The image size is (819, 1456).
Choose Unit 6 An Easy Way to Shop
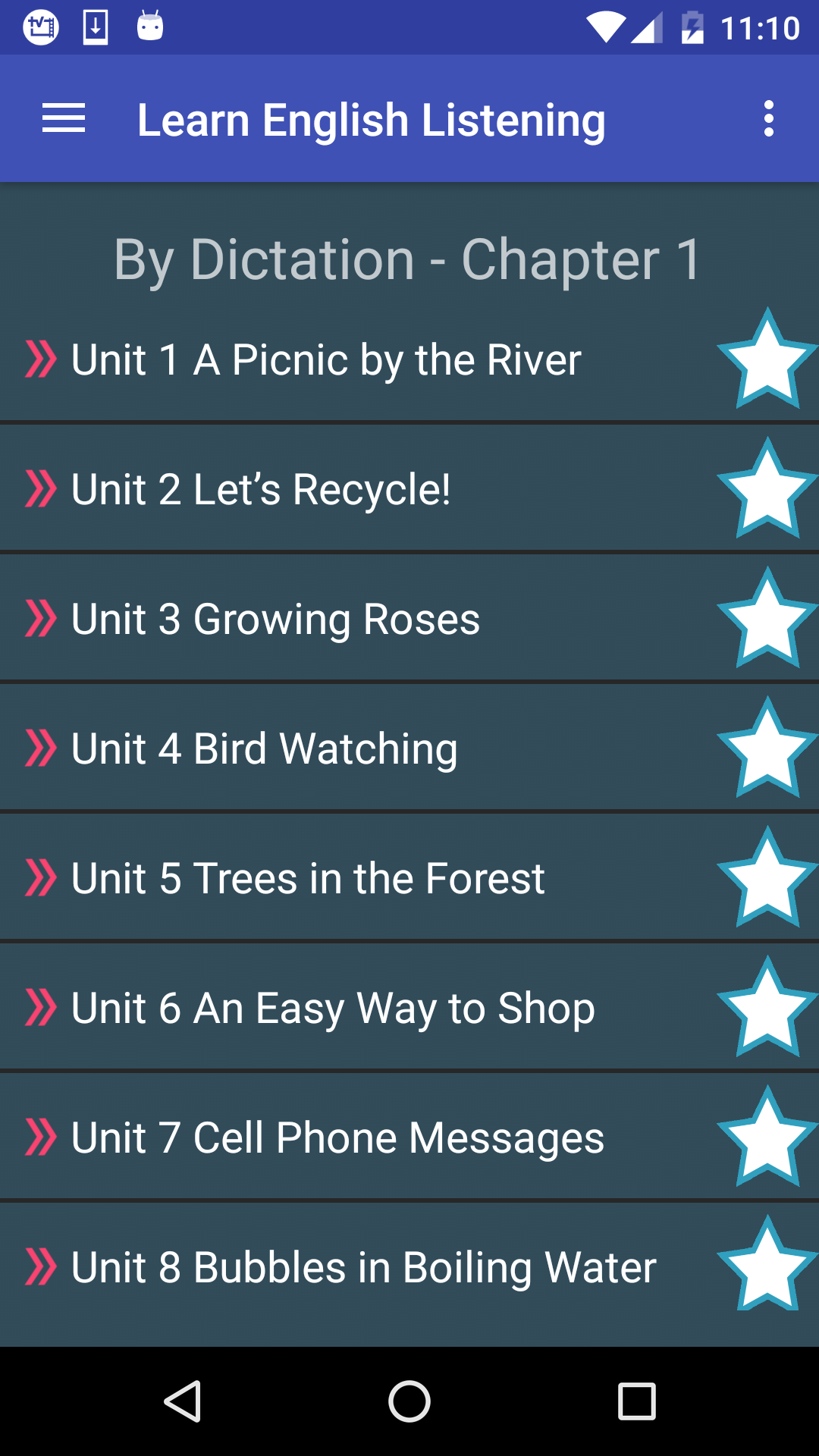333,1008
